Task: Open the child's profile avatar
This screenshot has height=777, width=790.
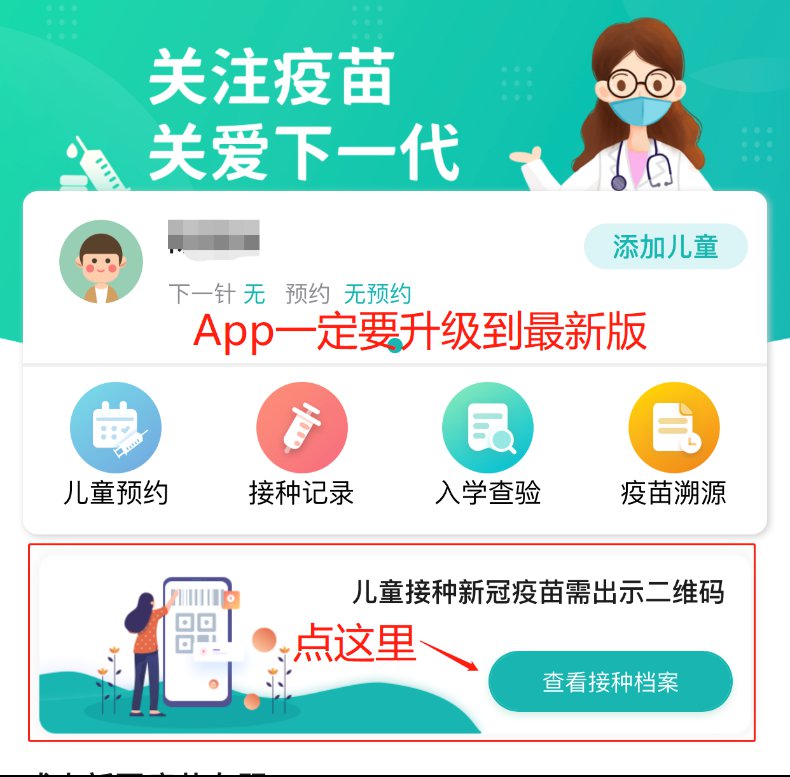Action: tap(101, 262)
